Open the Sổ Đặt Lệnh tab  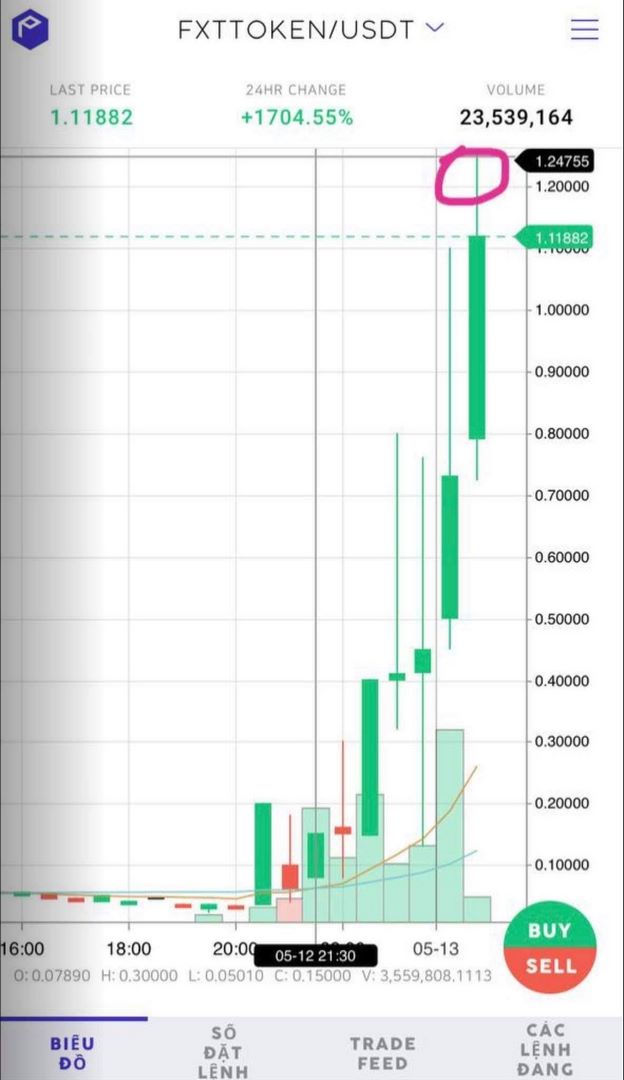[x=222, y=1051]
